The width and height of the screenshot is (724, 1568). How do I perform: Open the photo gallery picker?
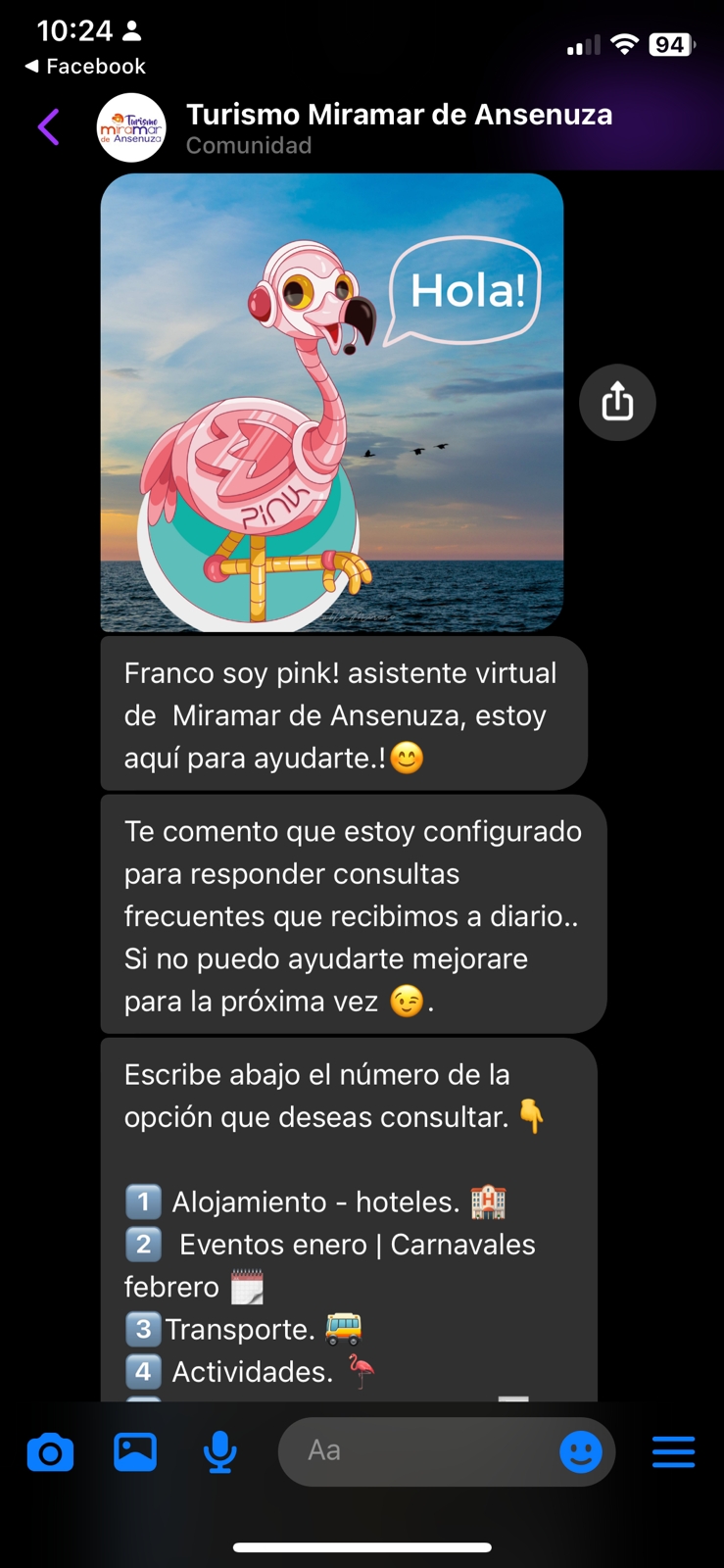click(135, 1451)
